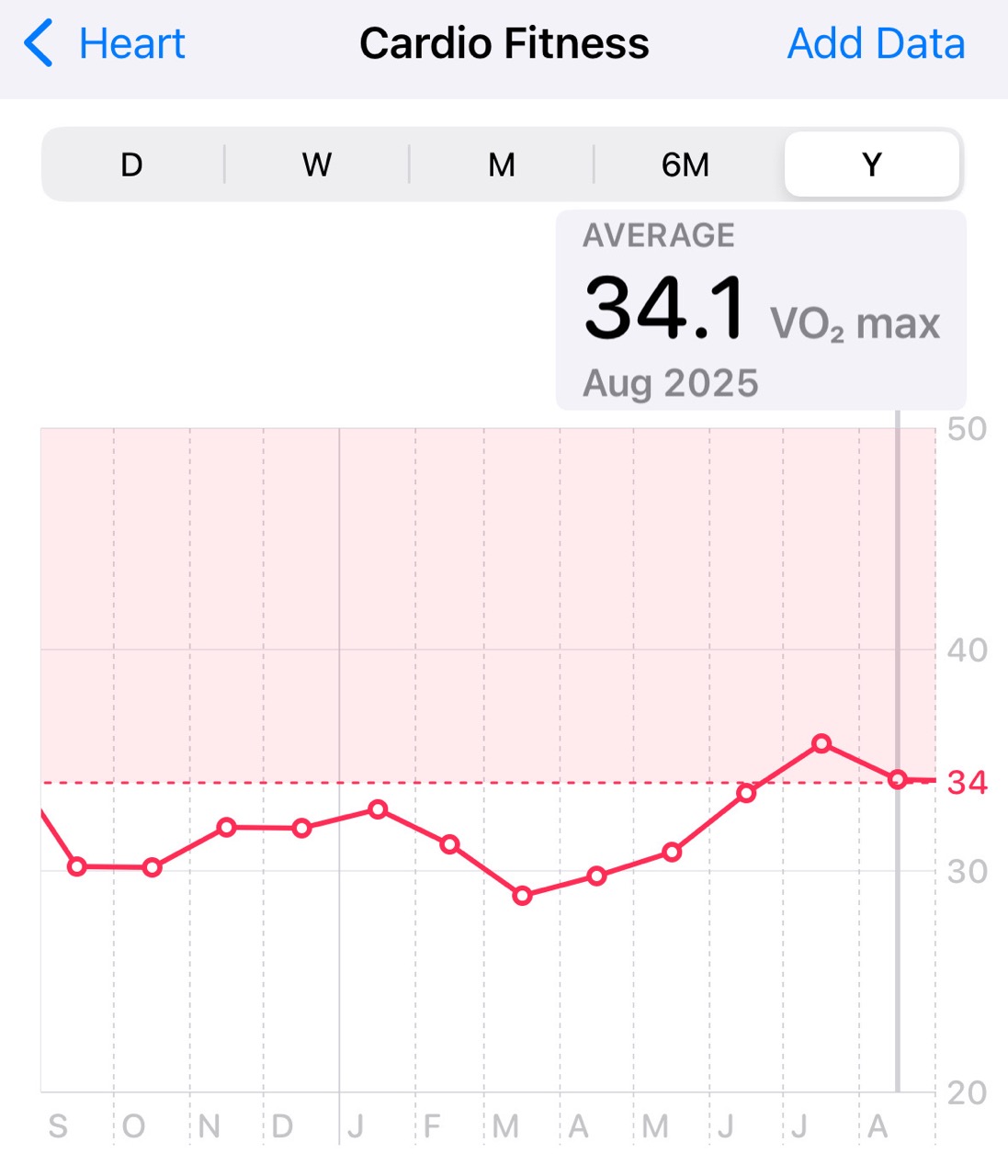Viewport: 1008px width, 1176px height.
Task: Tap the July peak data point
Action: (x=822, y=743)
